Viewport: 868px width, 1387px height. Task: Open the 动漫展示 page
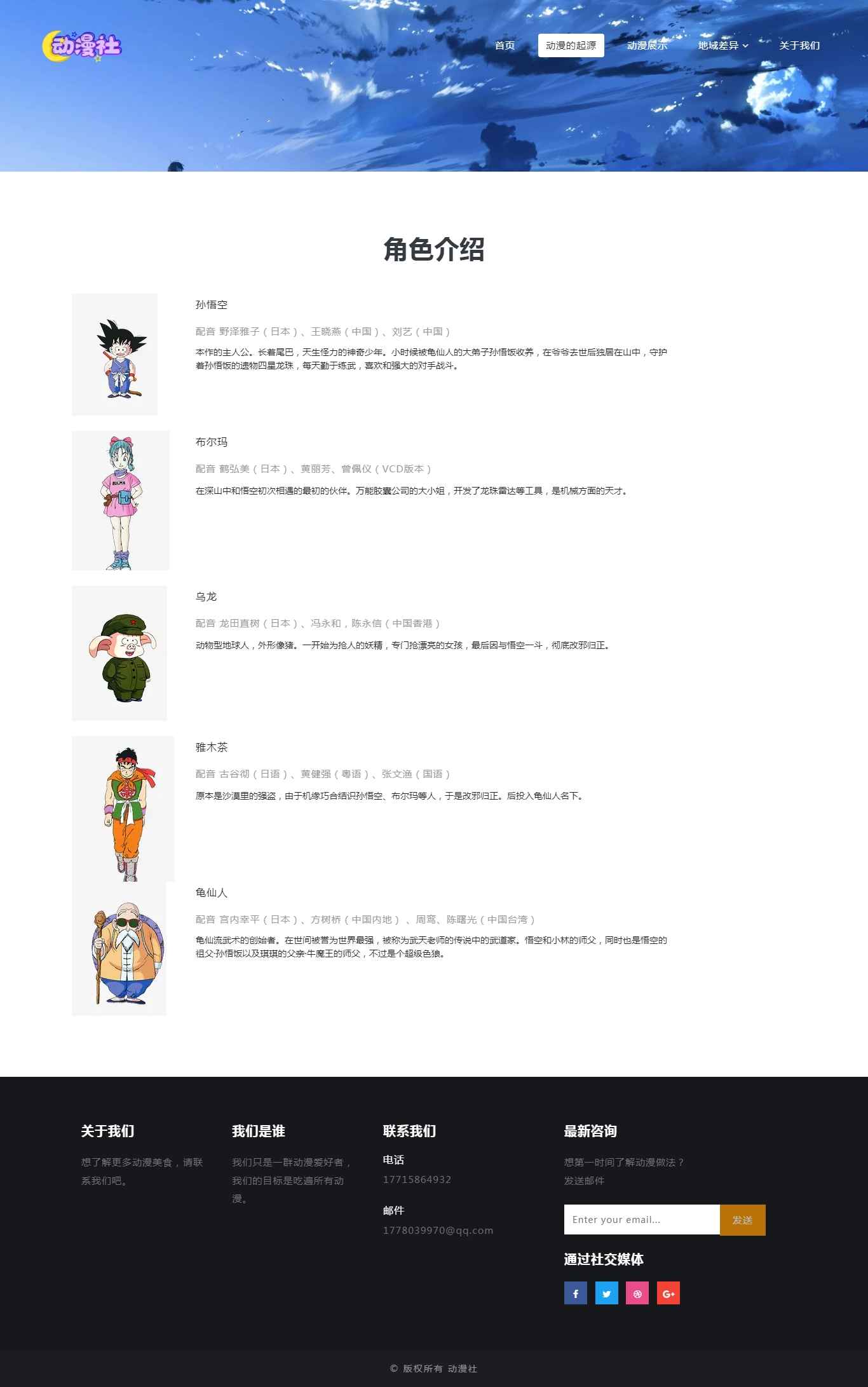coord(647,46)
